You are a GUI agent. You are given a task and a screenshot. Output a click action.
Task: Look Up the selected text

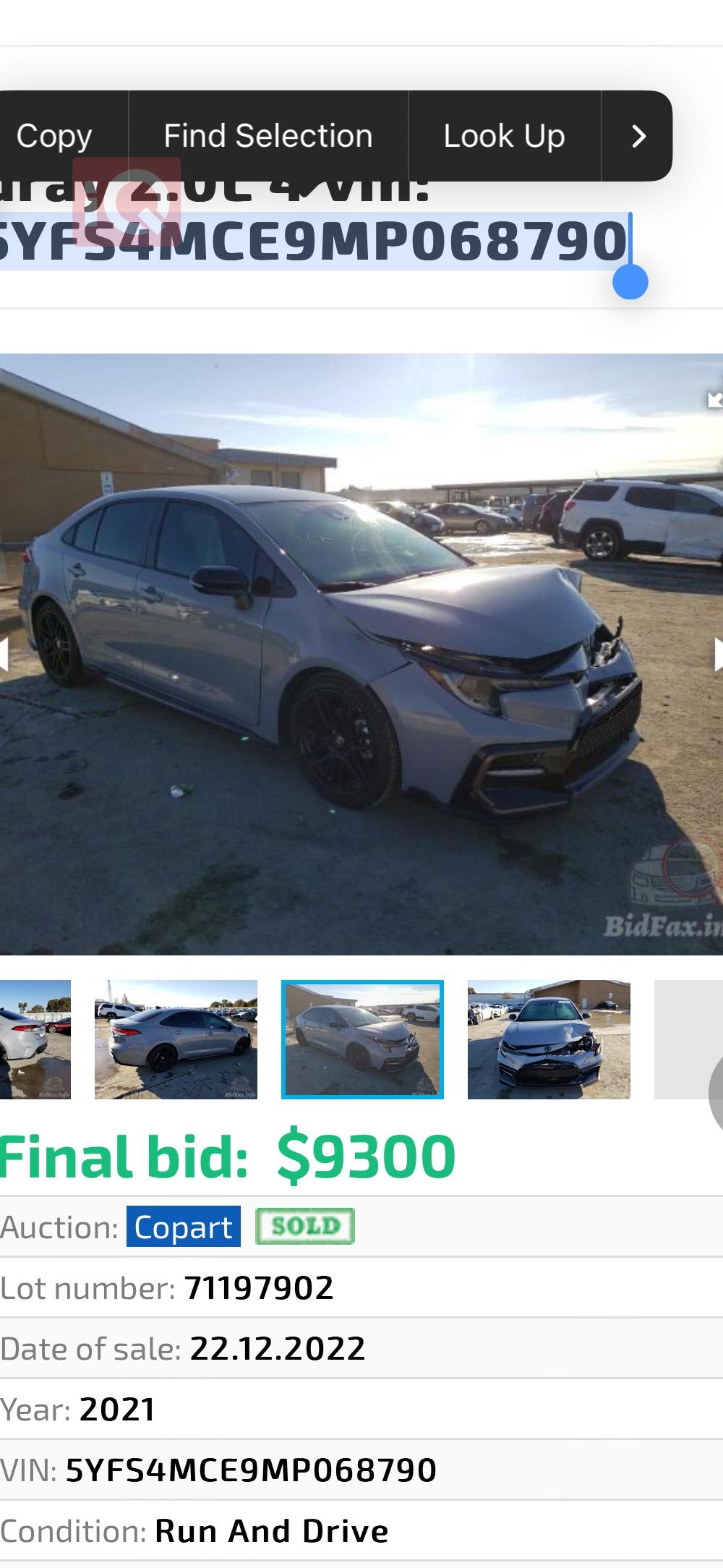(x=504, y=136)
